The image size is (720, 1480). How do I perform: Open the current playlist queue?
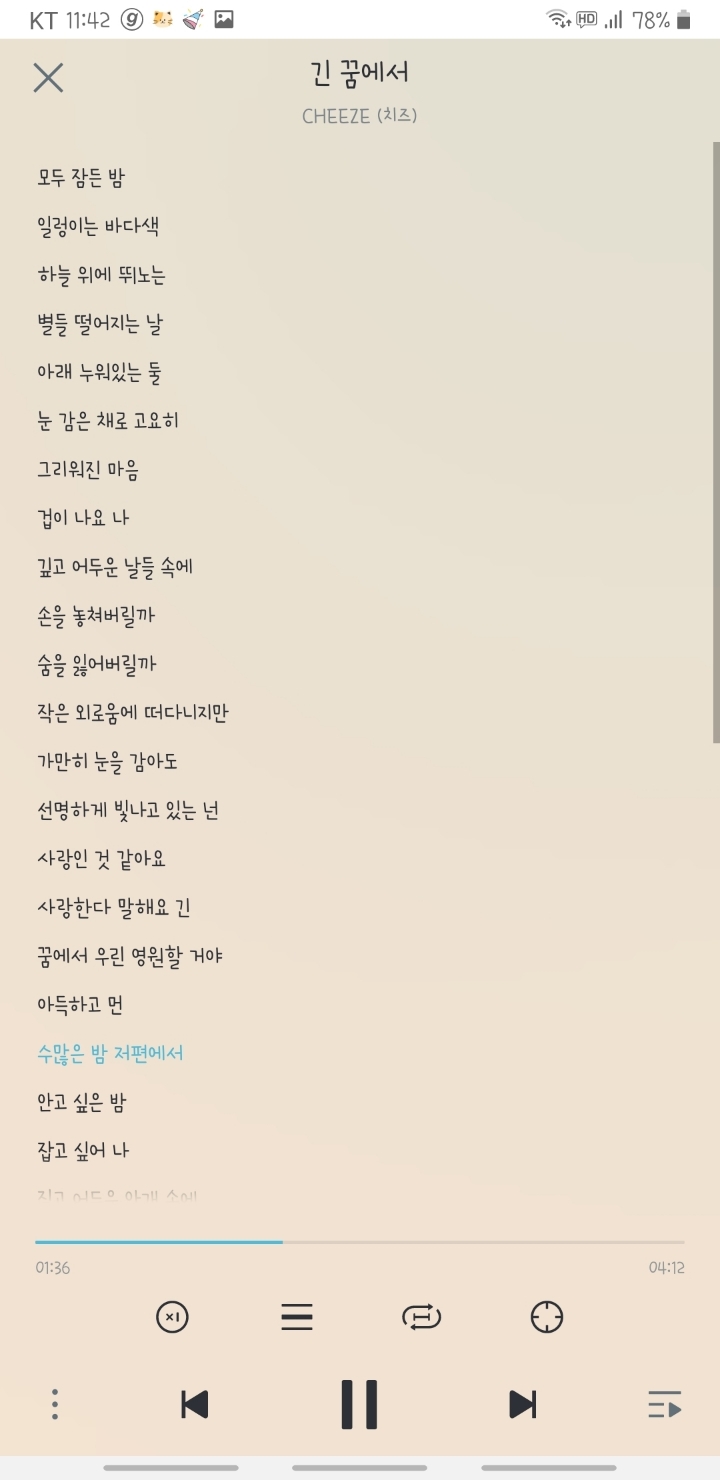pyautogui.click(x=664, y=1404)
